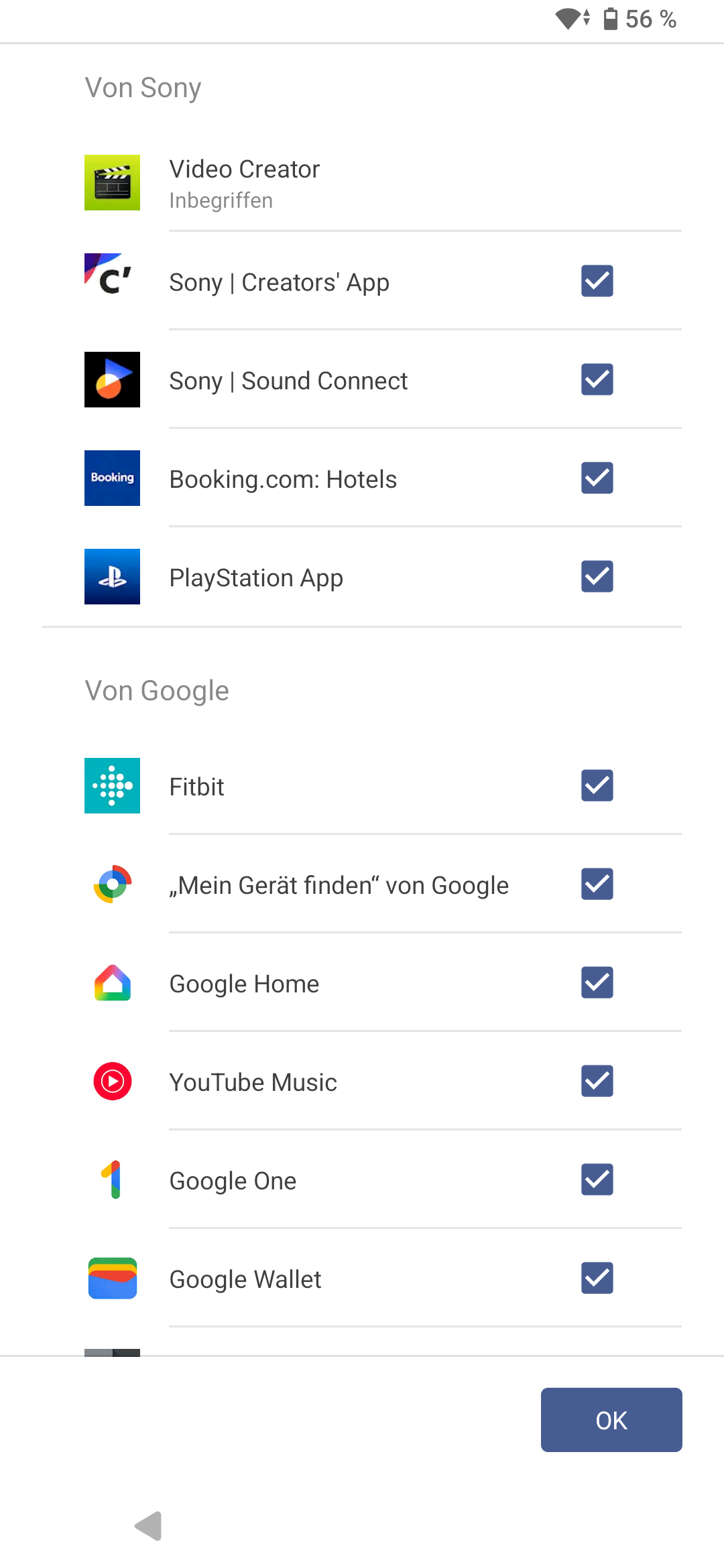
Task: Toggle the Google Home checkbox
Action: pos(597,983)
